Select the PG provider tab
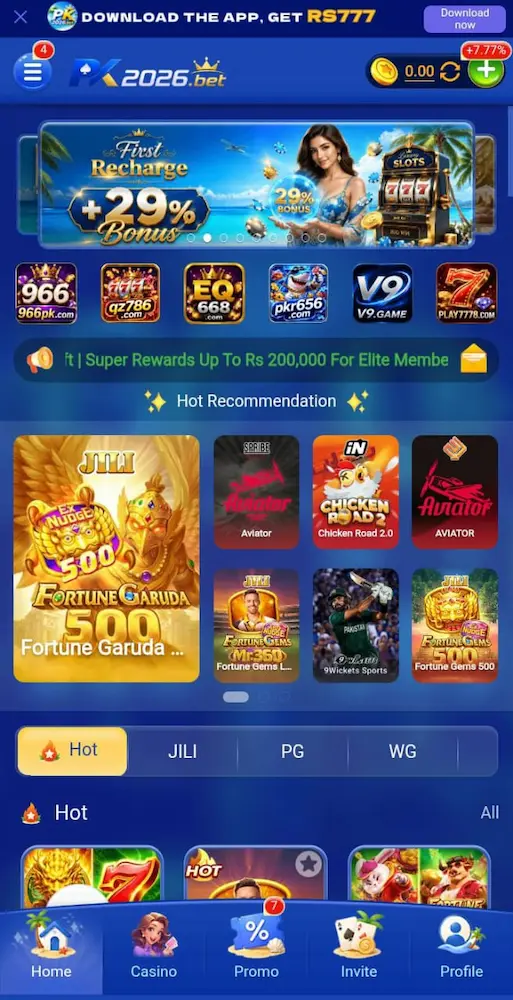 point(292,751)
